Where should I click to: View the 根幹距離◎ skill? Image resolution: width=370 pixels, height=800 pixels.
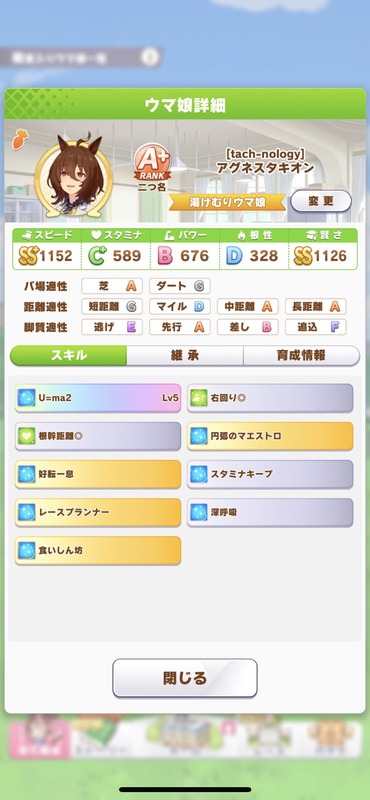(x=98, y=436)
